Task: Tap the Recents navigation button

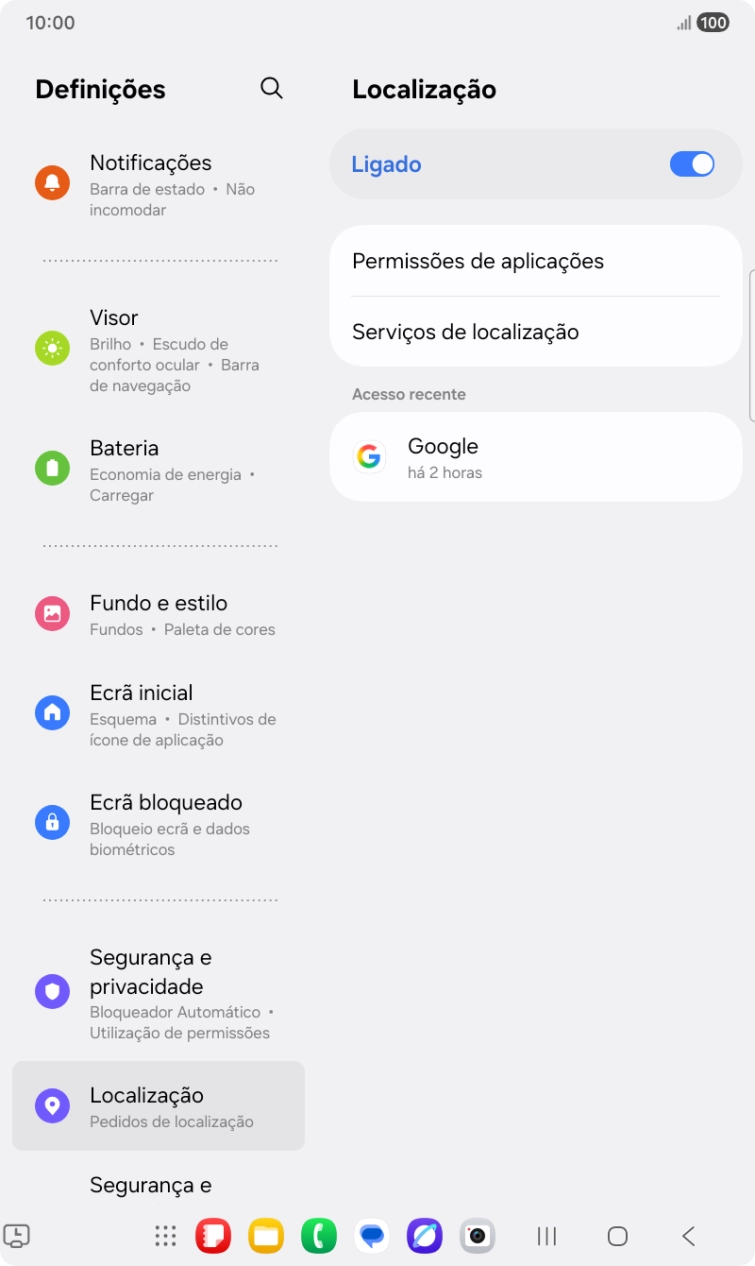Action: click(x=546, y=1236)
